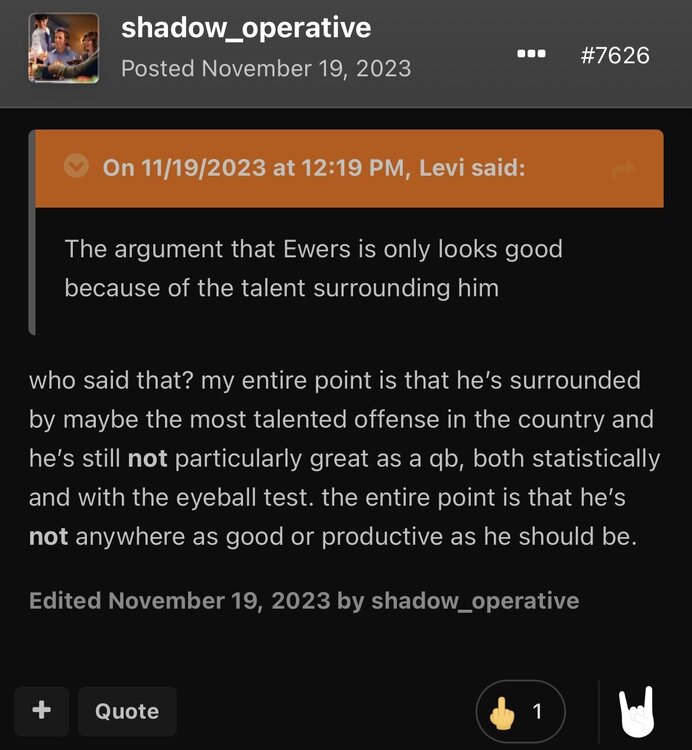This screenshot has width=692, height=750.
Task: Open shadow_operative's profile avatar
Action: (x=63, y=48)
